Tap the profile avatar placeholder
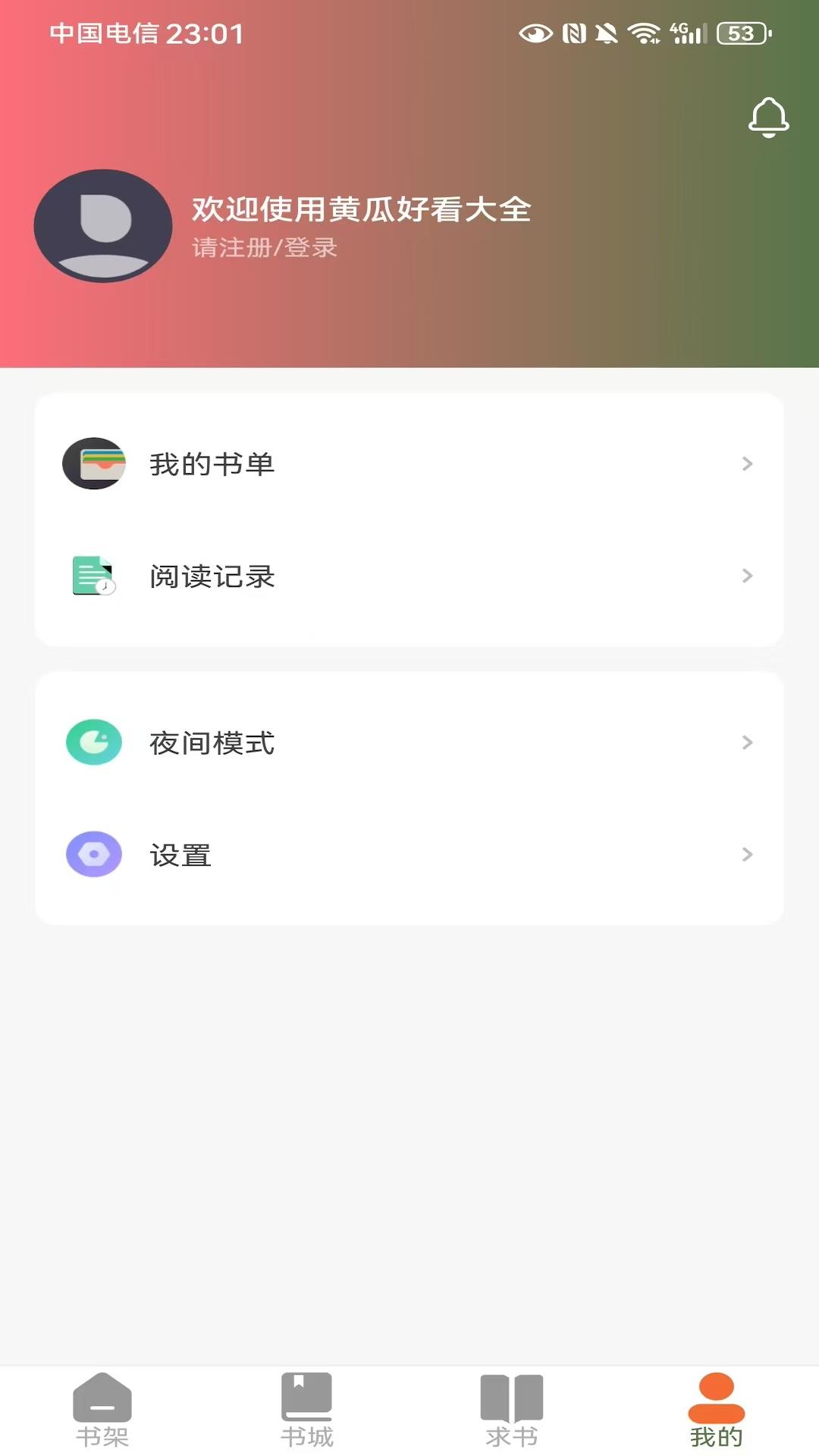819x1456 pixels. point(103,225)
